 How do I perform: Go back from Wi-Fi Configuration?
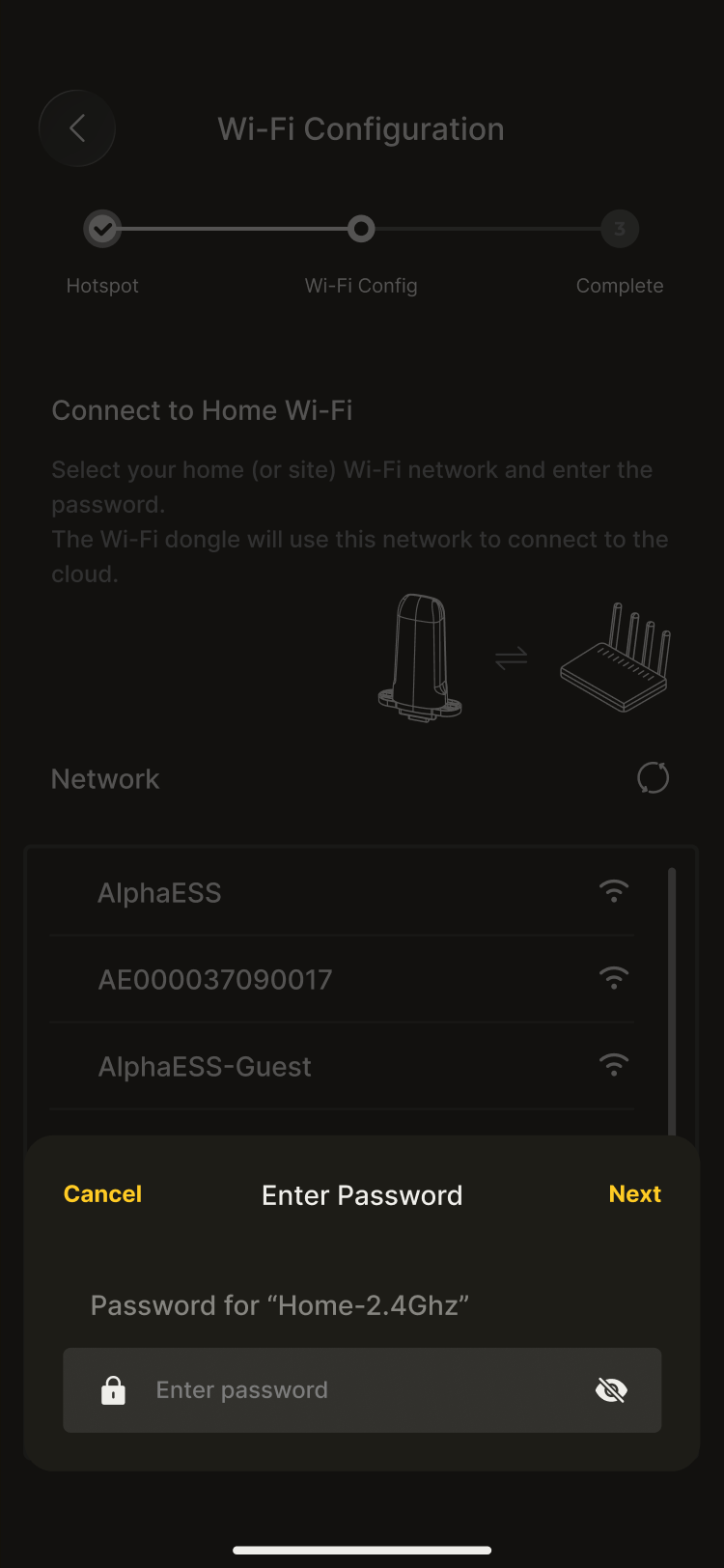[77, 128]
